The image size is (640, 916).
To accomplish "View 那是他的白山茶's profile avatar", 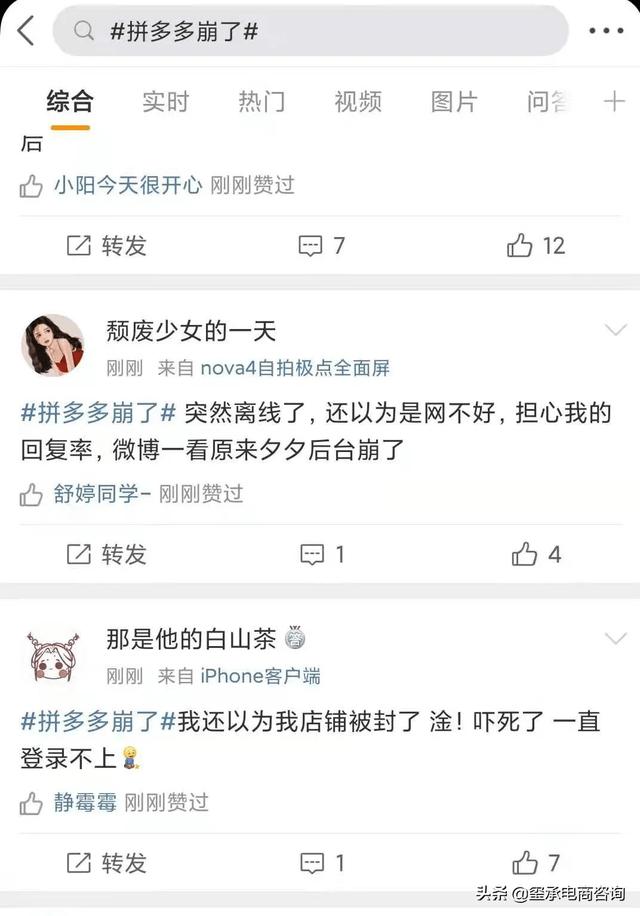I will tap(53, 655).
